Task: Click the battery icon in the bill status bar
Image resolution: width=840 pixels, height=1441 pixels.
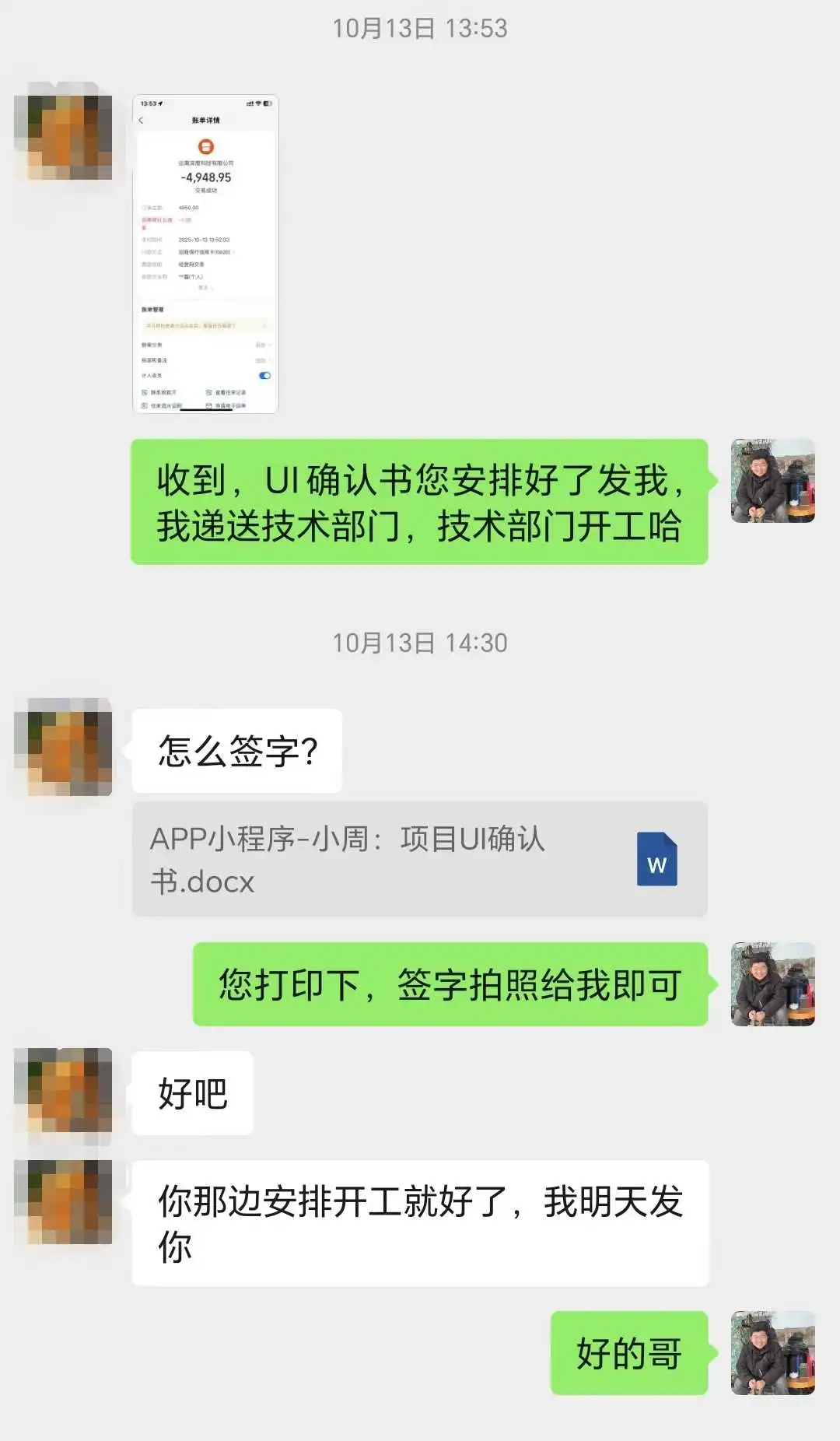Action: 266,104
